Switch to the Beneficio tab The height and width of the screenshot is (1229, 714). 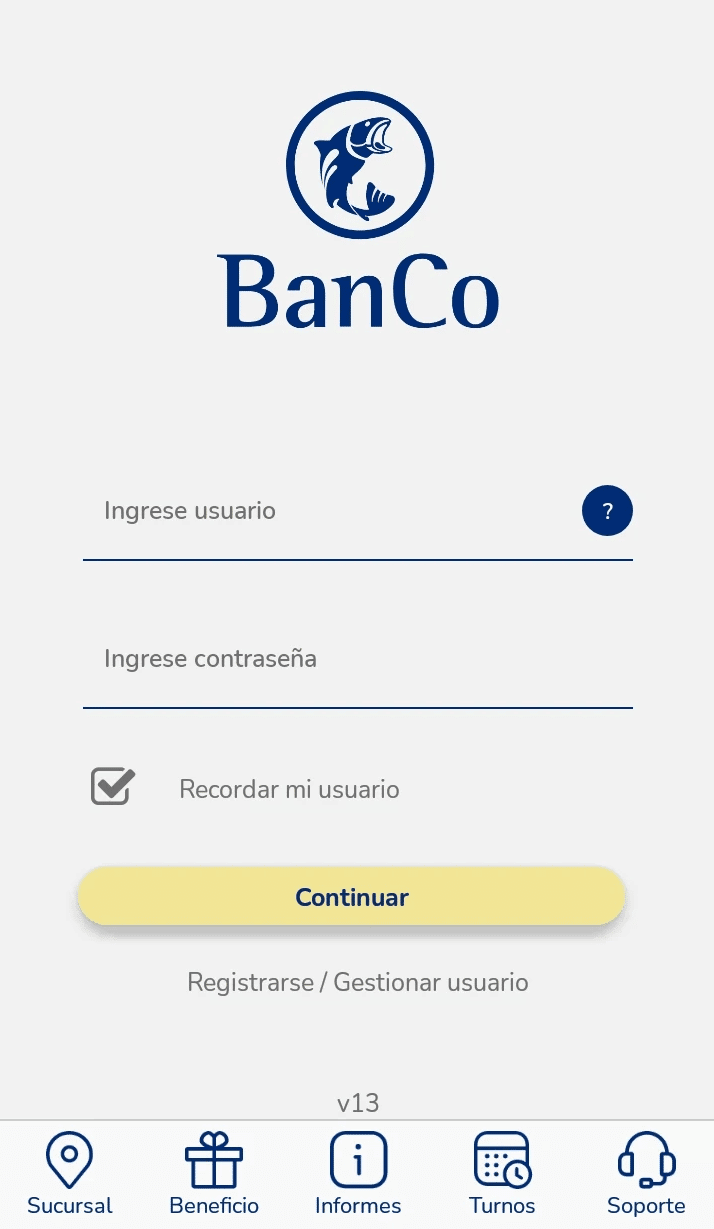point(214,1175)
